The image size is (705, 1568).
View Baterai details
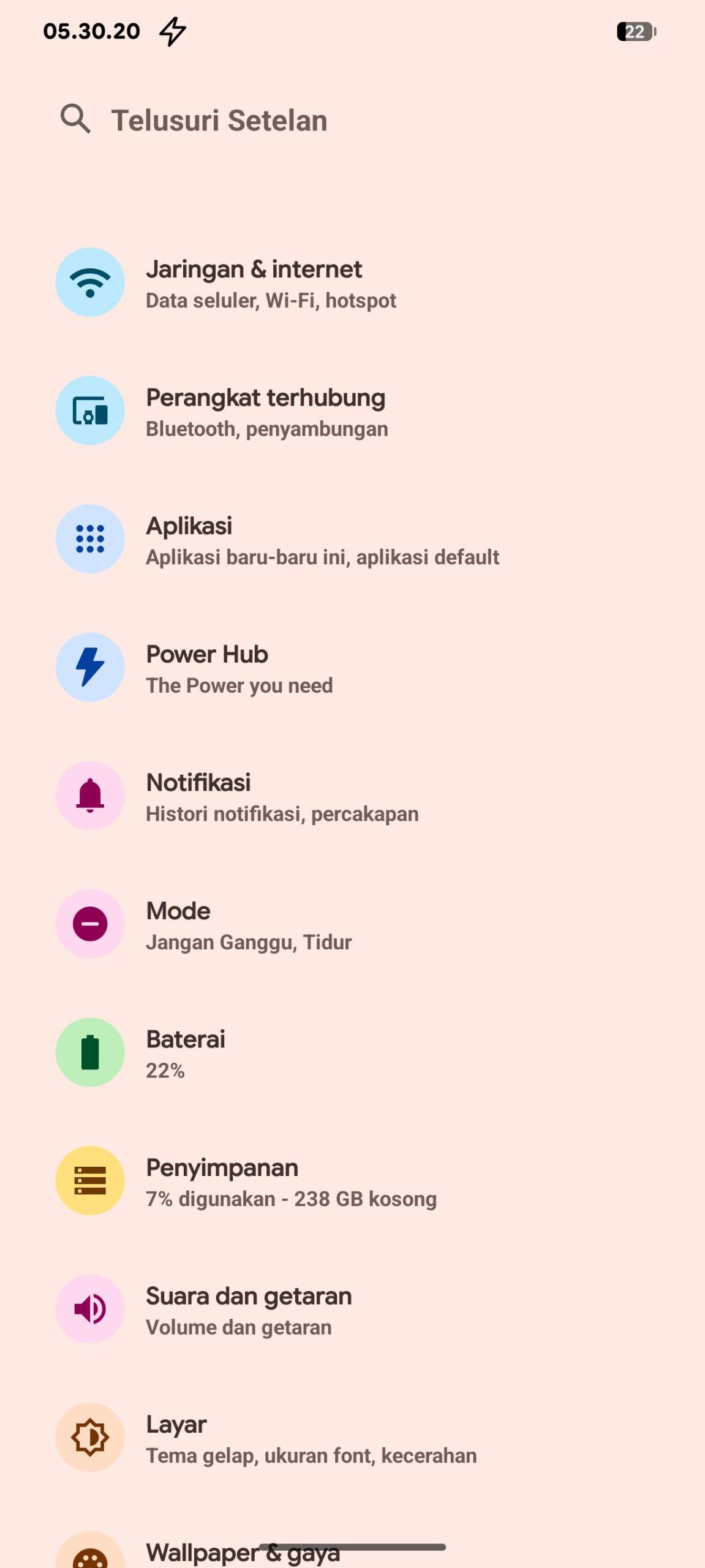pos(185,1053)
